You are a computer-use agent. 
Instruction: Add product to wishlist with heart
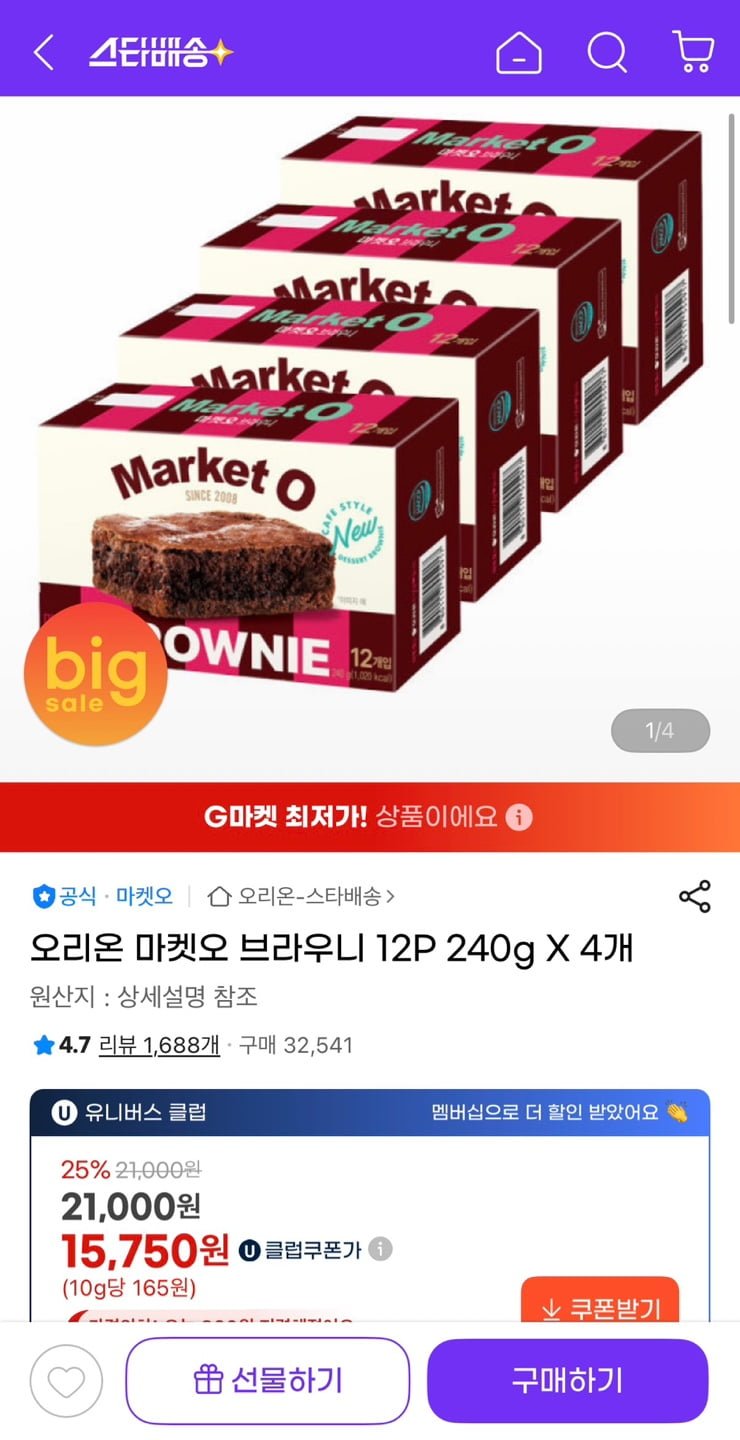[x=66, y=1381]
